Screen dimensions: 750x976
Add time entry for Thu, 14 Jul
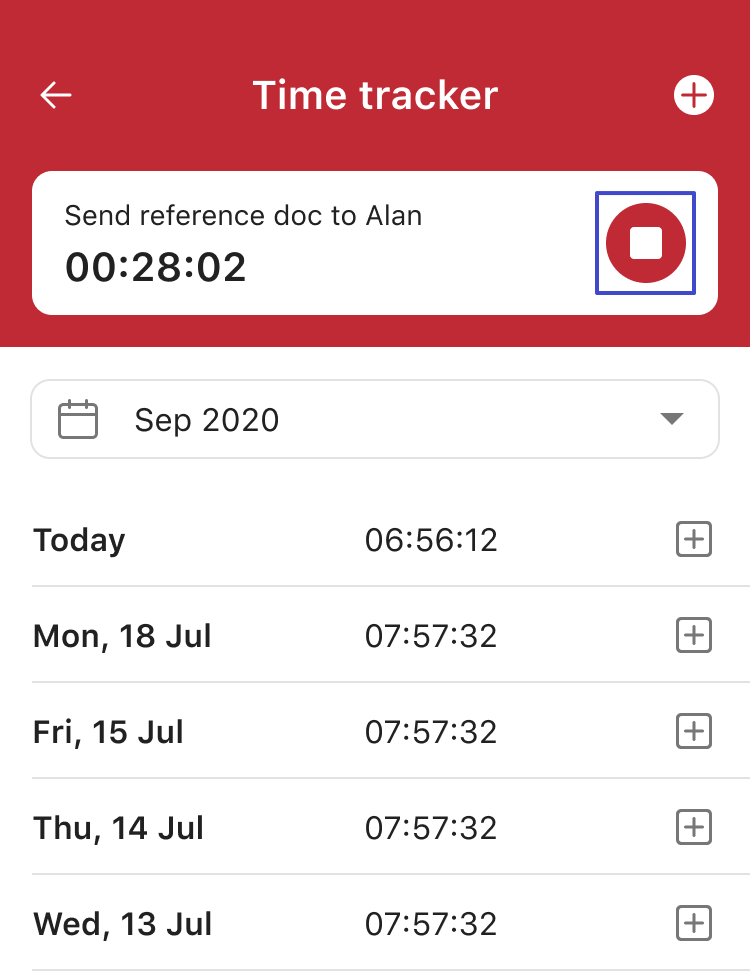(693, 827)
